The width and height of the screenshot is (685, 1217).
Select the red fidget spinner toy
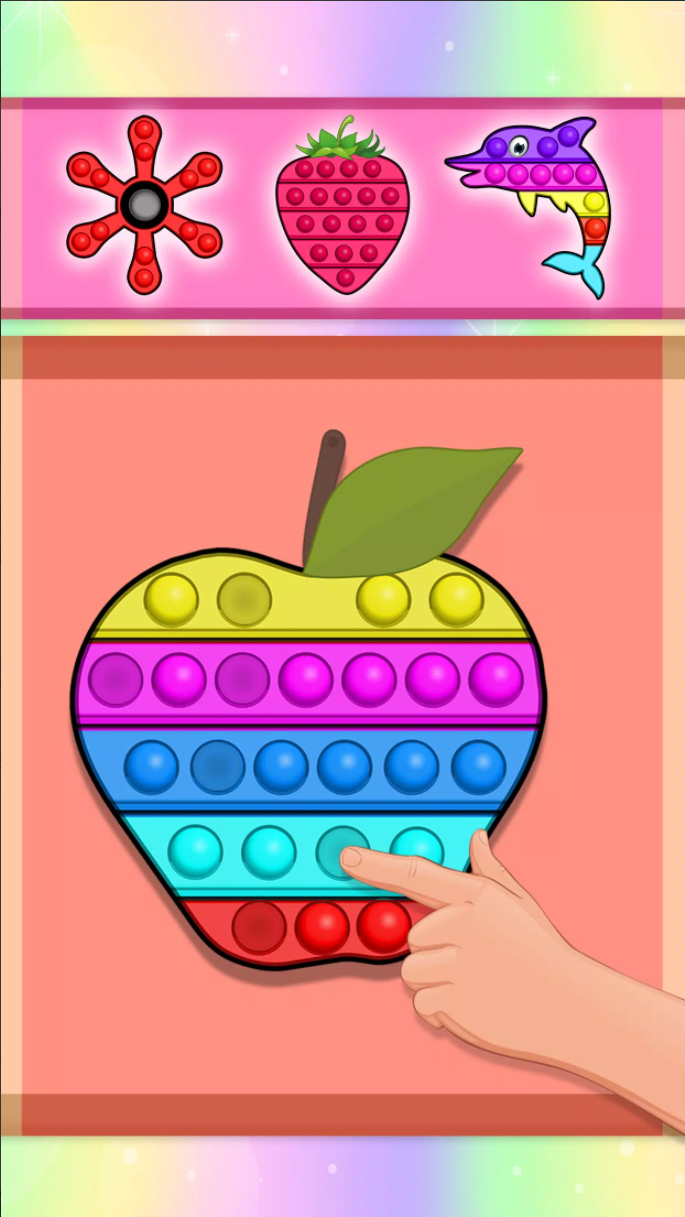point(144,204)
